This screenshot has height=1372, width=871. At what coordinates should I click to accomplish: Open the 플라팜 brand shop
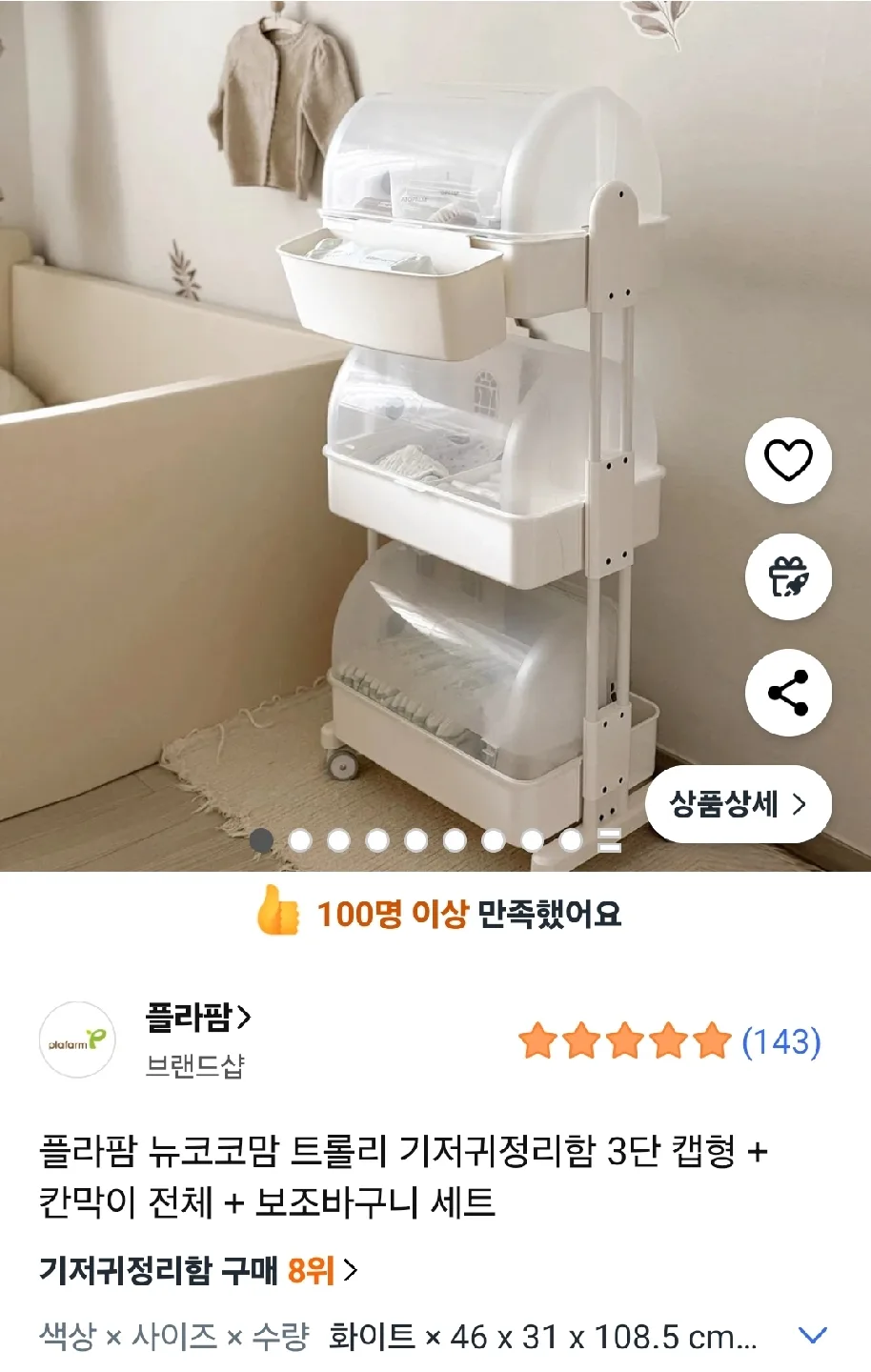tap(198, 1019)
